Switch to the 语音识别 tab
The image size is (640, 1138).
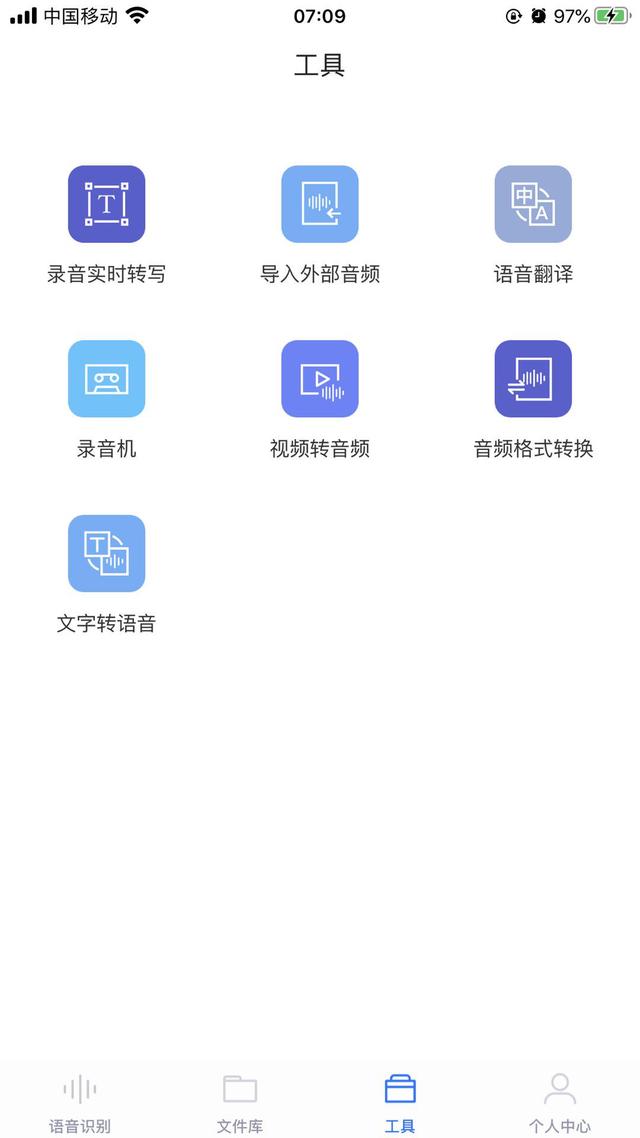click(x=80, y=1103)
